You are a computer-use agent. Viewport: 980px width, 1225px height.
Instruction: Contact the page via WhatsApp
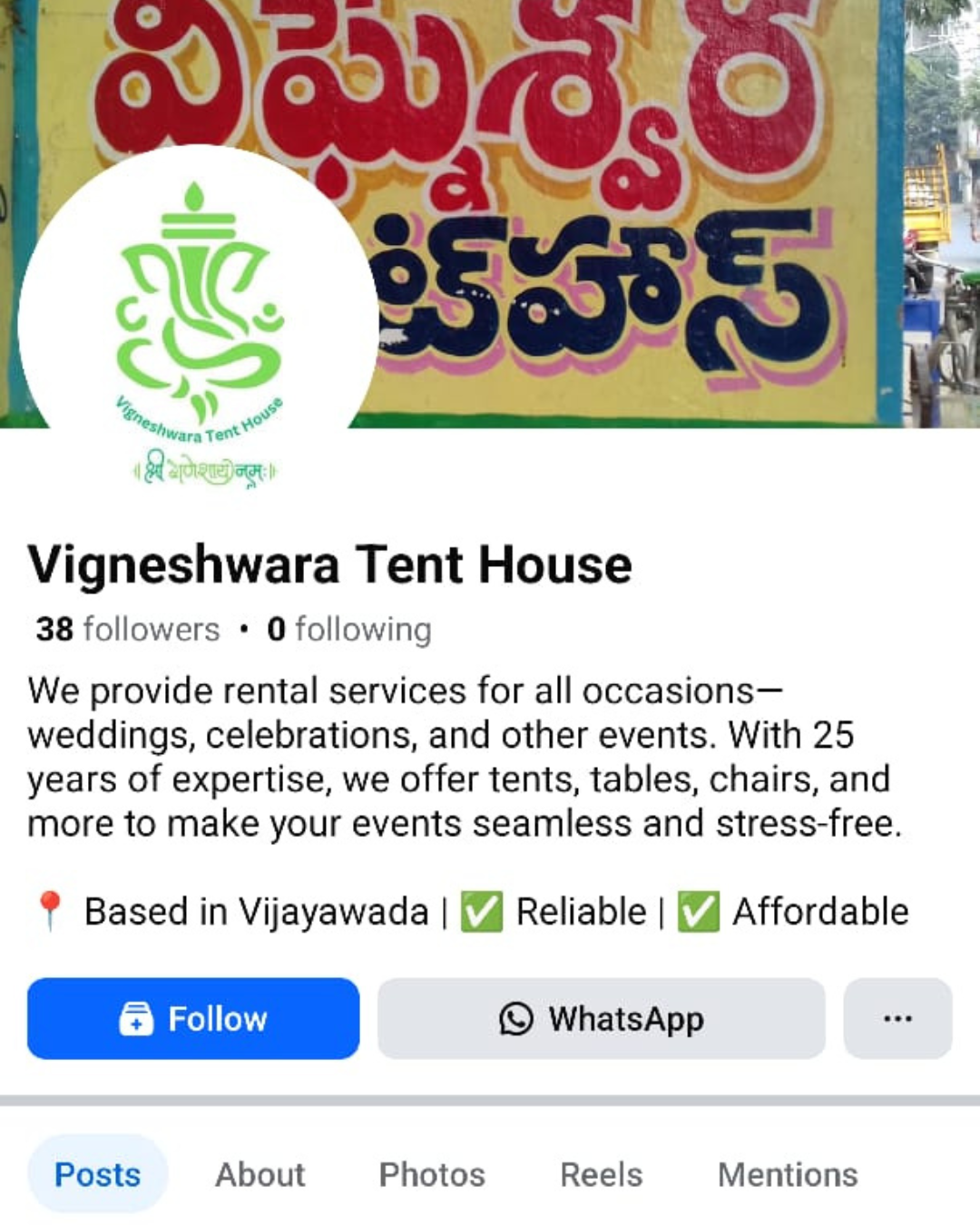click(x=601, y=1018)
